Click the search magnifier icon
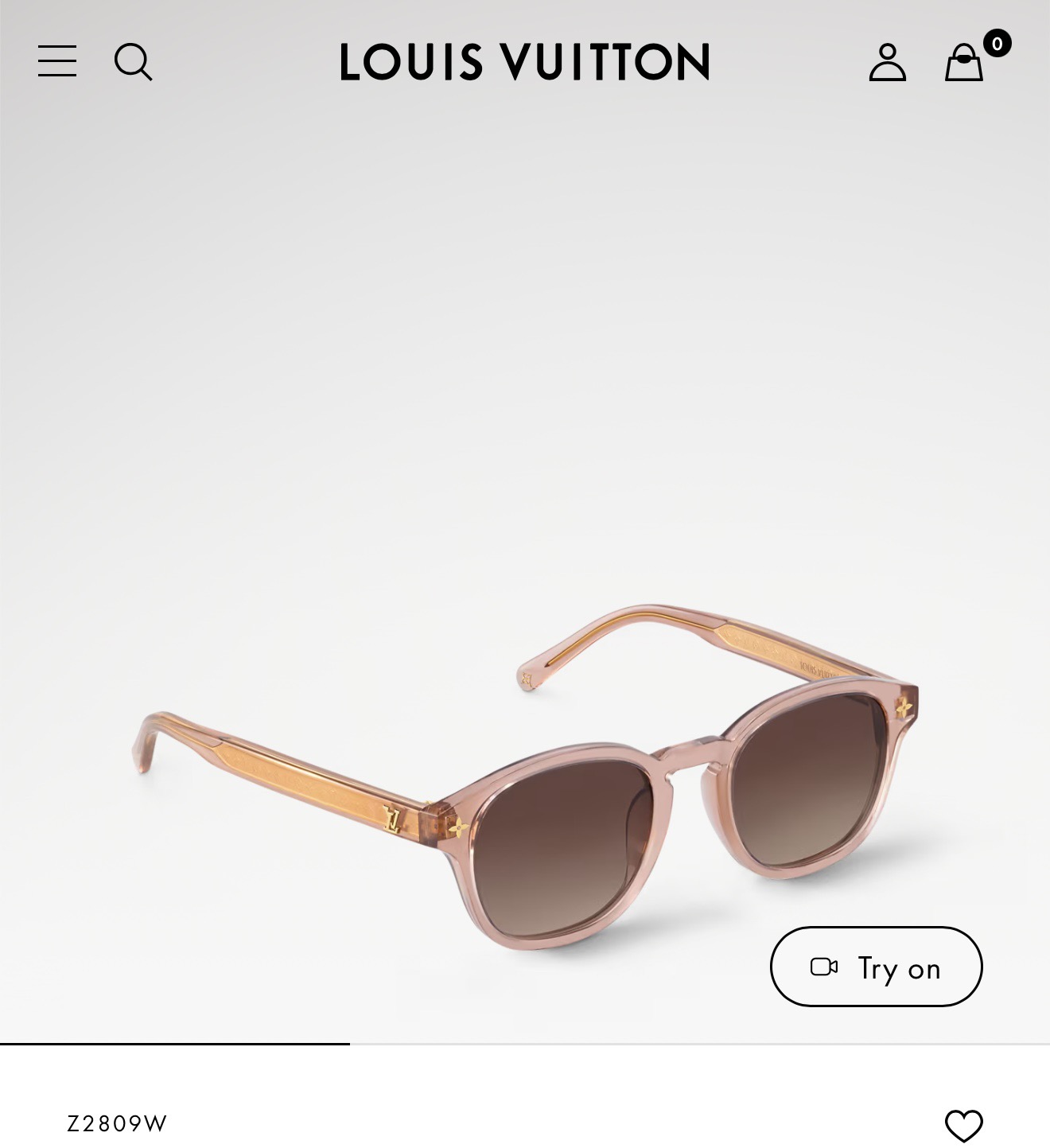 (x=134, y=63)
